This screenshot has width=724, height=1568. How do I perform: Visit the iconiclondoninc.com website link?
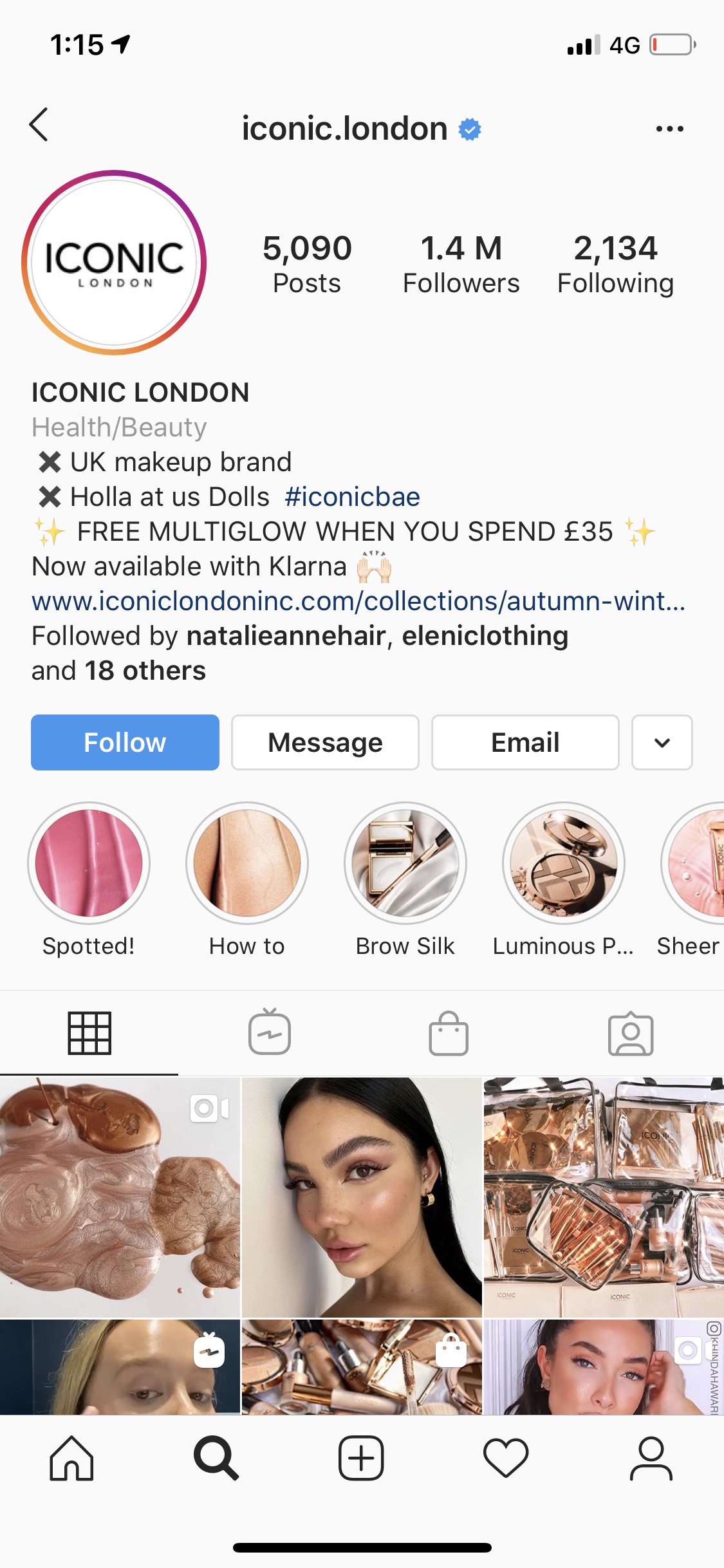pos(358,601)
